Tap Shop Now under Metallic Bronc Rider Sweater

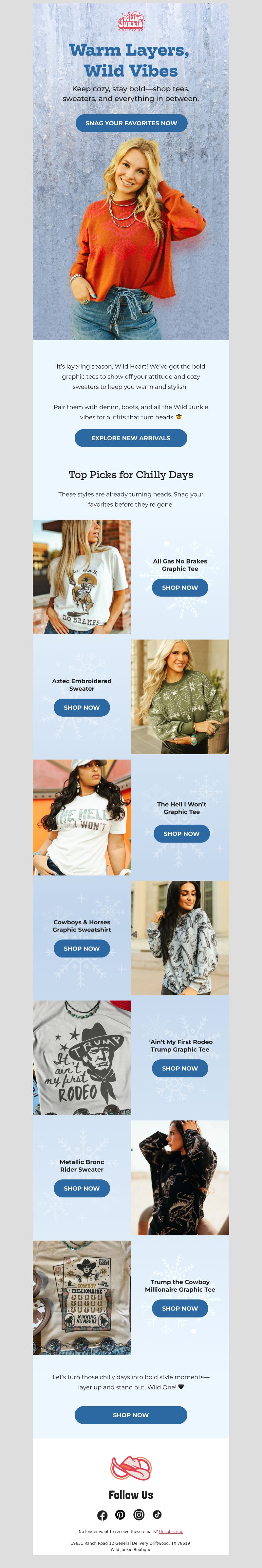(82, 1188)
